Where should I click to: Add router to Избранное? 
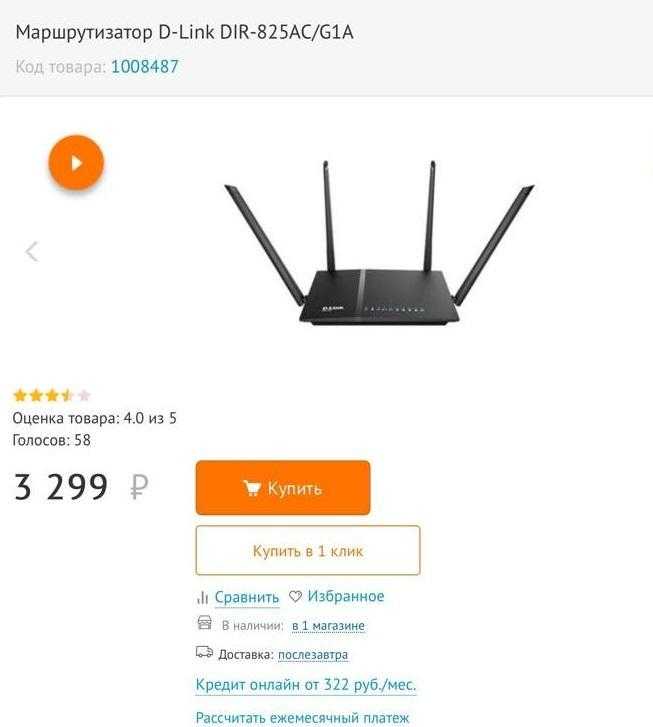[x=336, y=596]
